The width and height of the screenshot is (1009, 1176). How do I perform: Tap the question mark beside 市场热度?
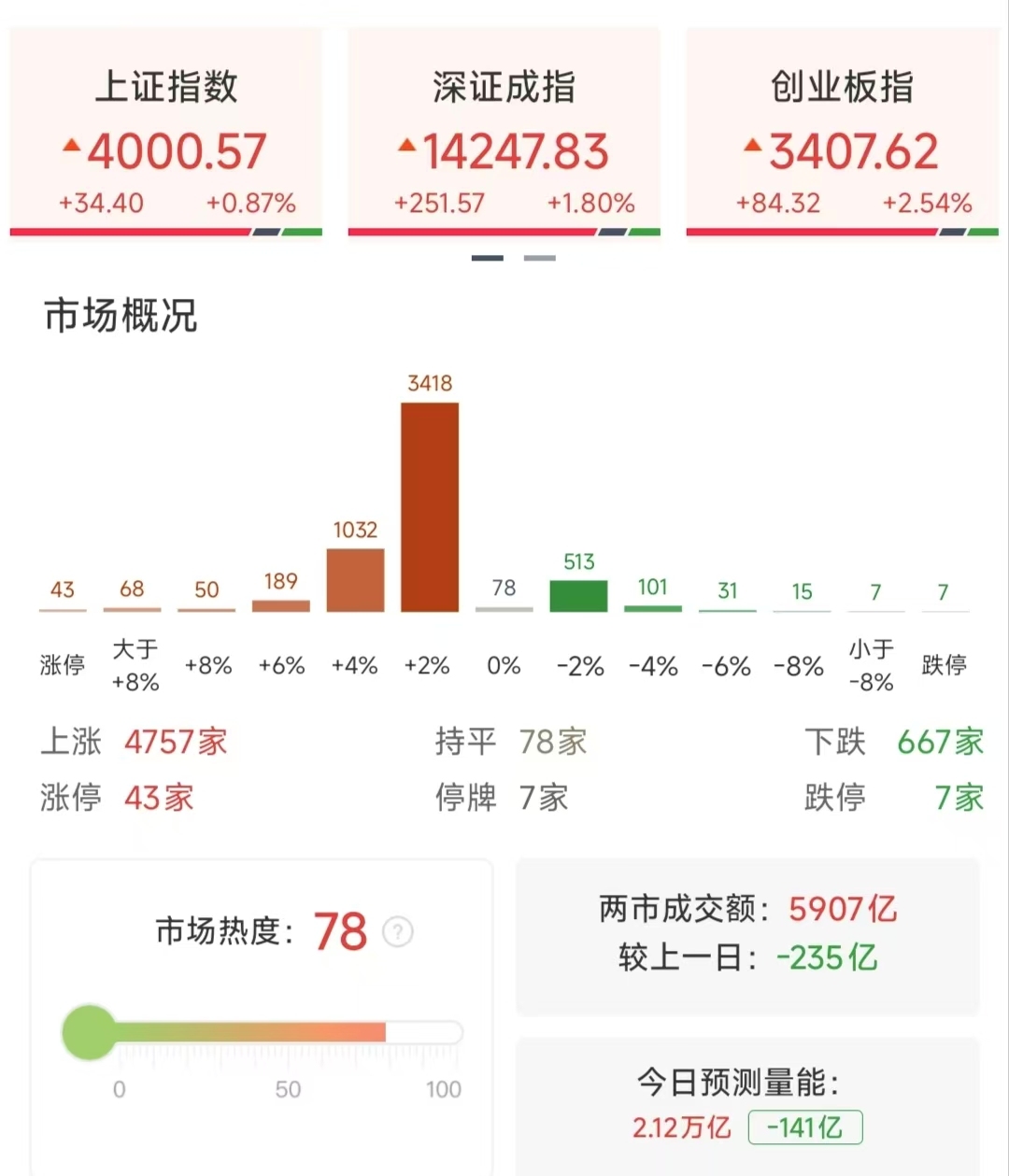point(398,932)
